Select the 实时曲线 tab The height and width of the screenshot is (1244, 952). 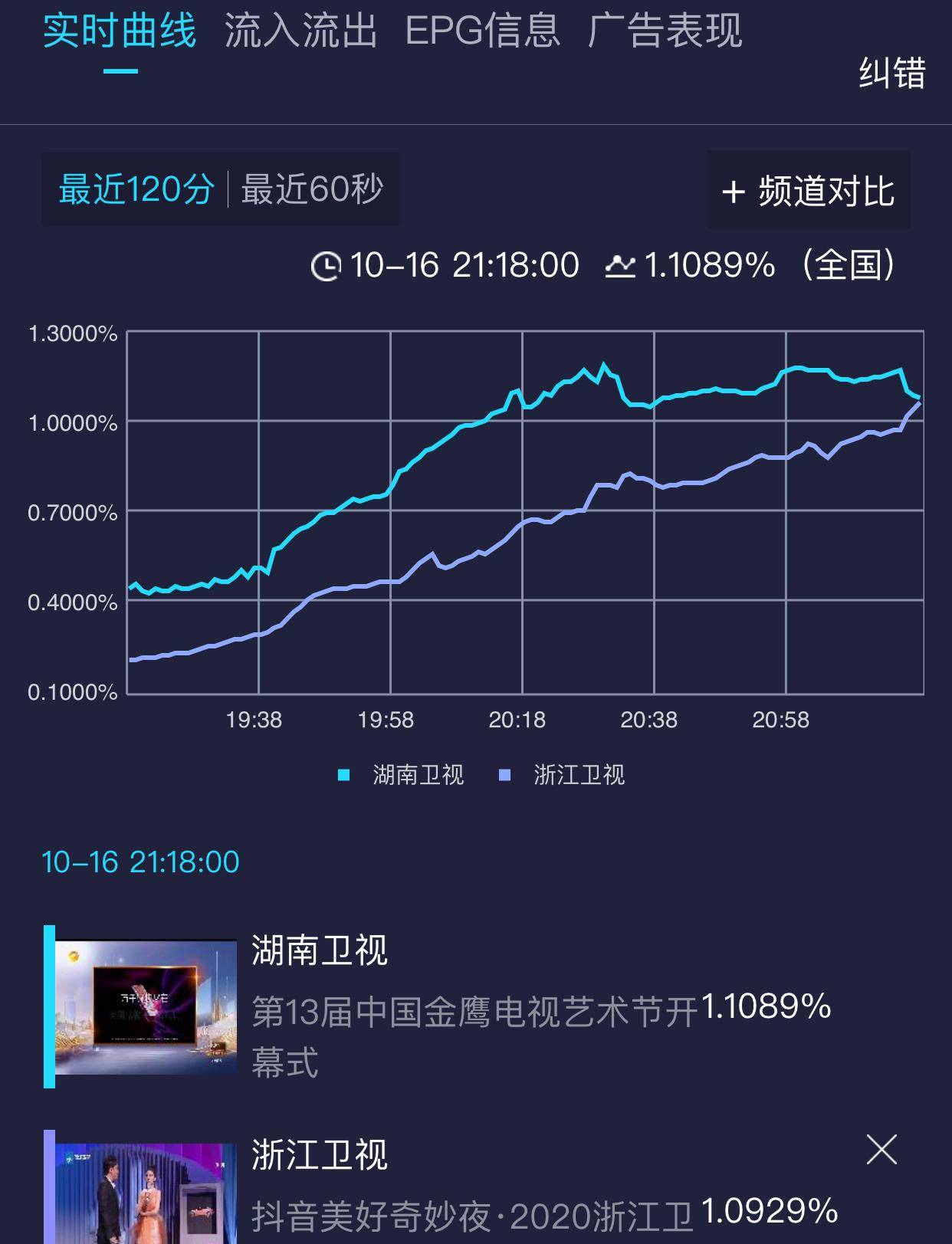[x=120, y=31]
